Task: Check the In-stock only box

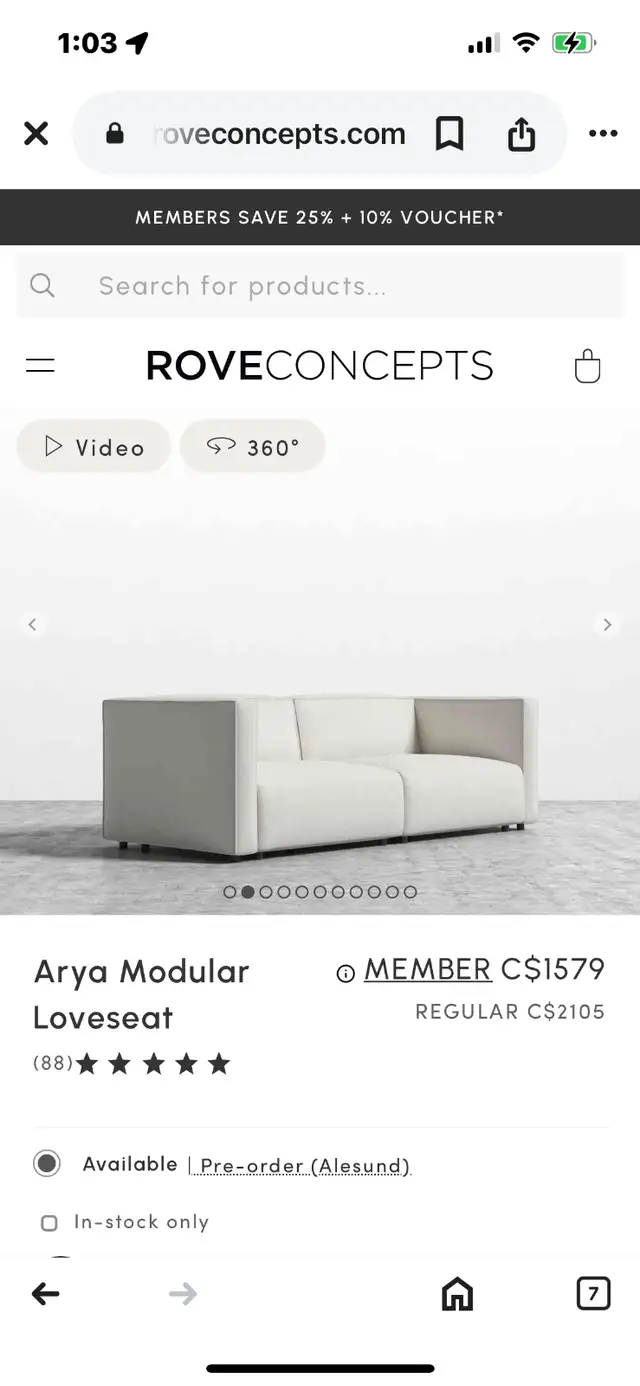Action: pyautogui.click(x=49, y=1223)
